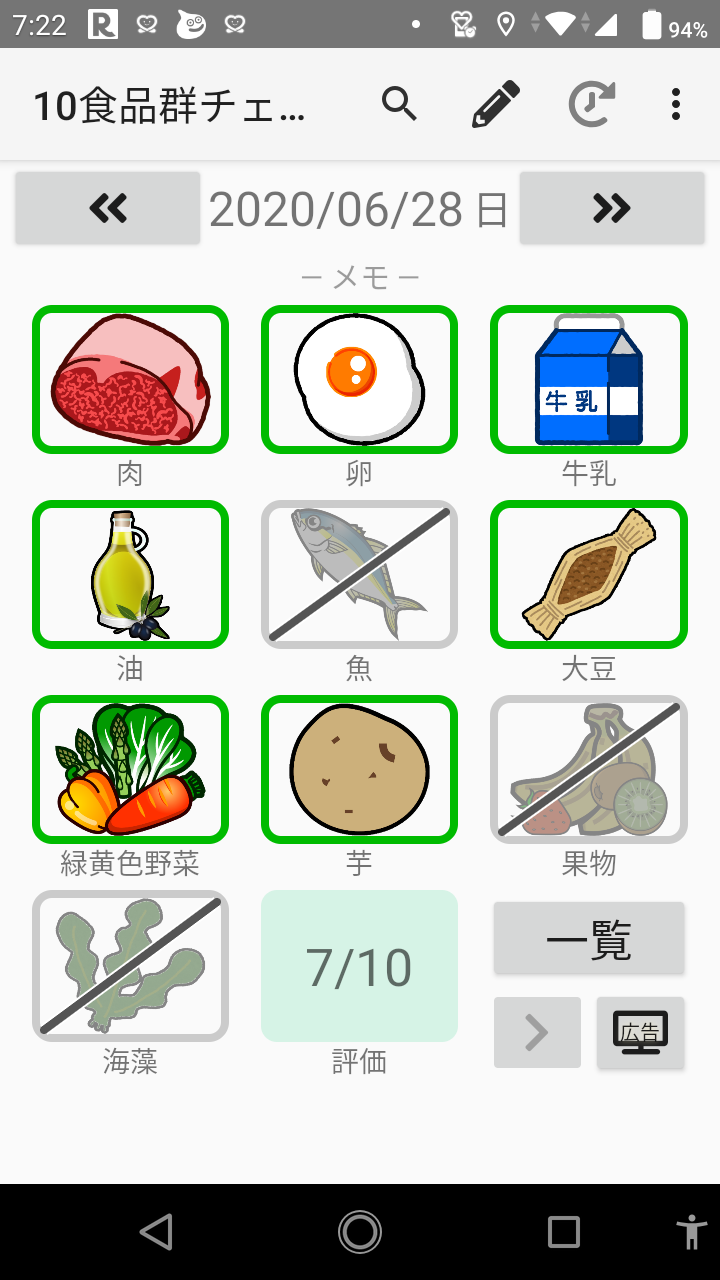Mark 魚 fish as eaten
Viewport: 720px width, 1280px height.
tap(359, 574)
